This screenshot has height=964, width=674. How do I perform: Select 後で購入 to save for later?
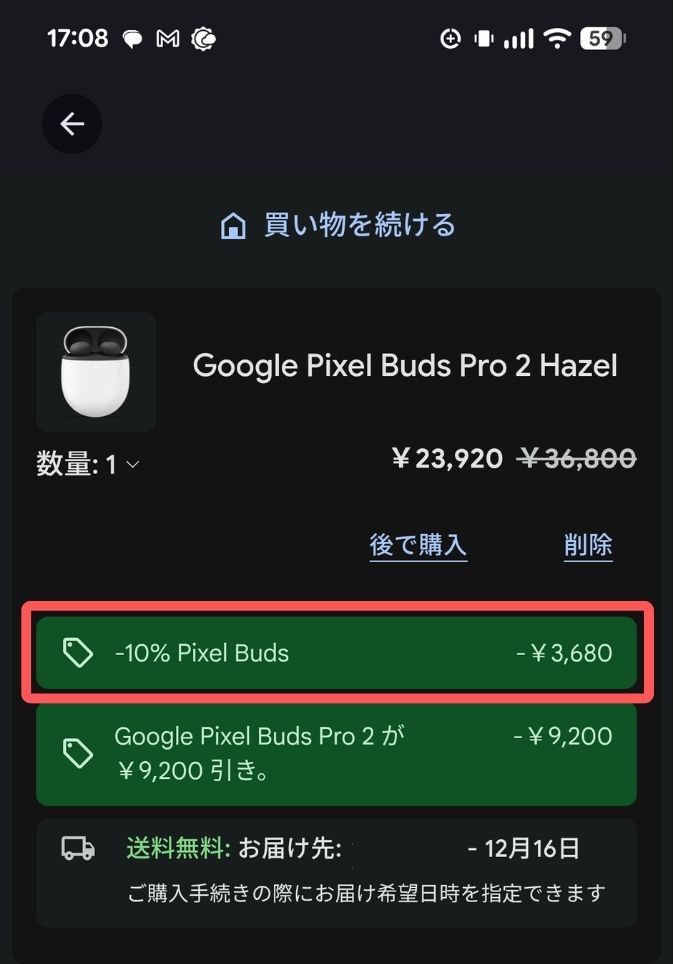[x=418, y=545]
